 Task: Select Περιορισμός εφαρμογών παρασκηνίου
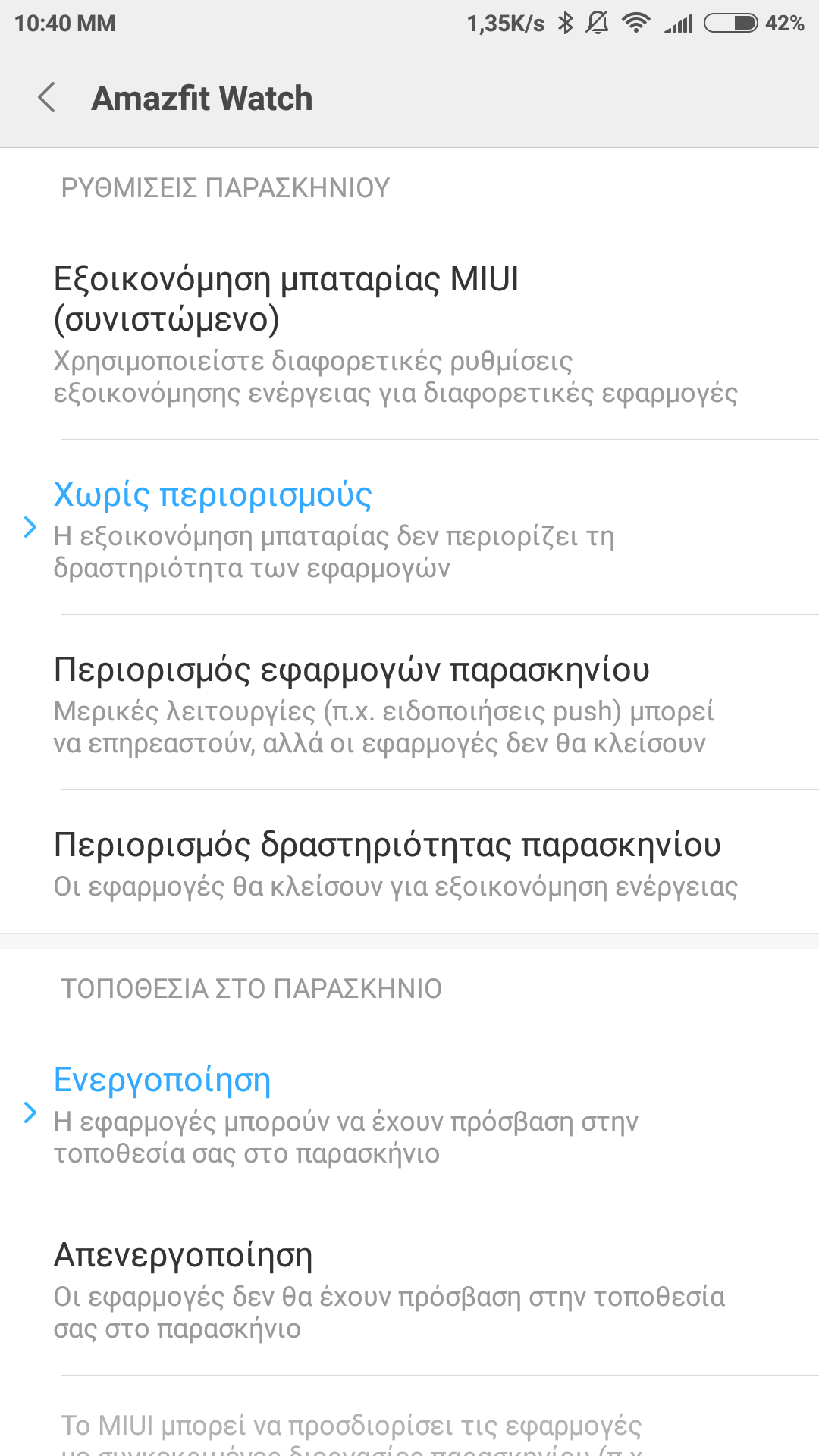[x=409, y=703]
